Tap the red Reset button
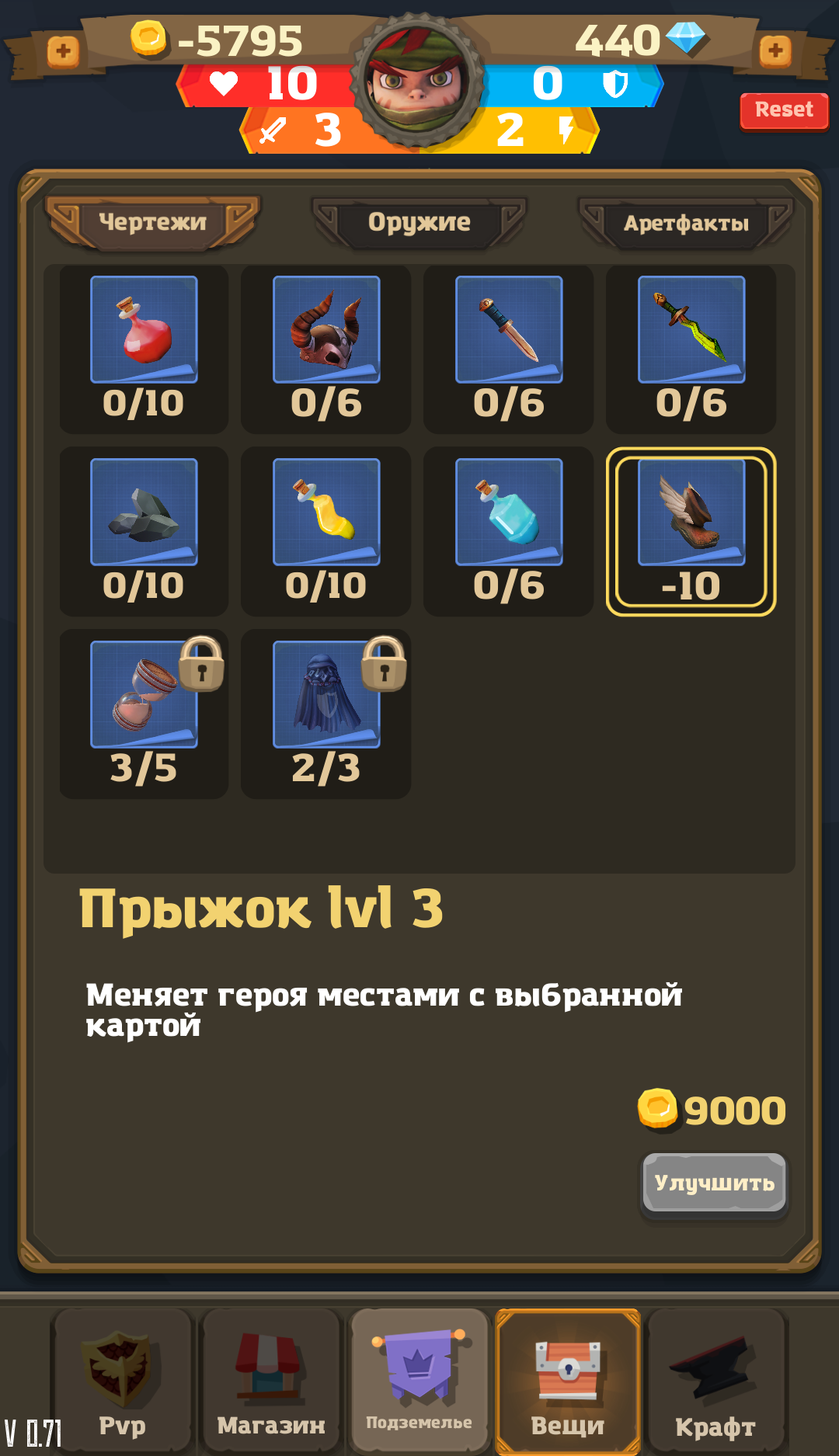Screen dimensions: 839x1456 tap(783, 110)
